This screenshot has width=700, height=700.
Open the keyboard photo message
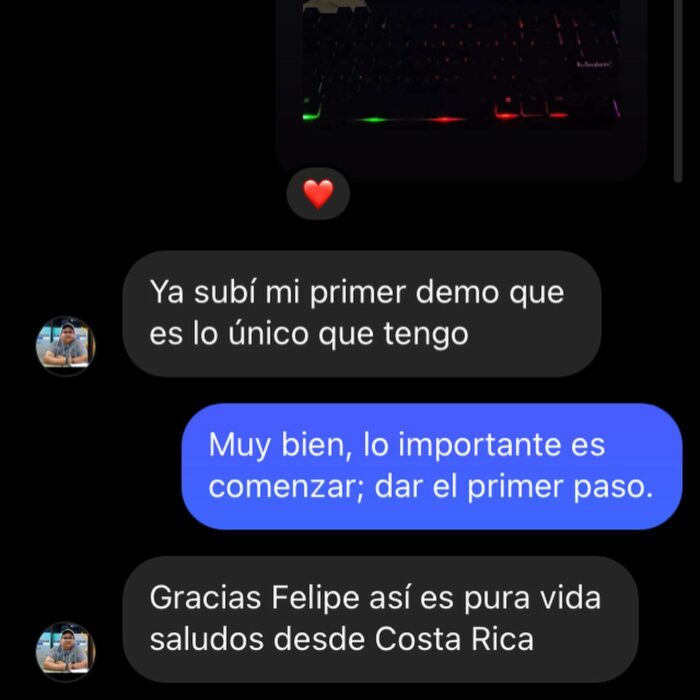pyautogui.click(x=461, y=70)
